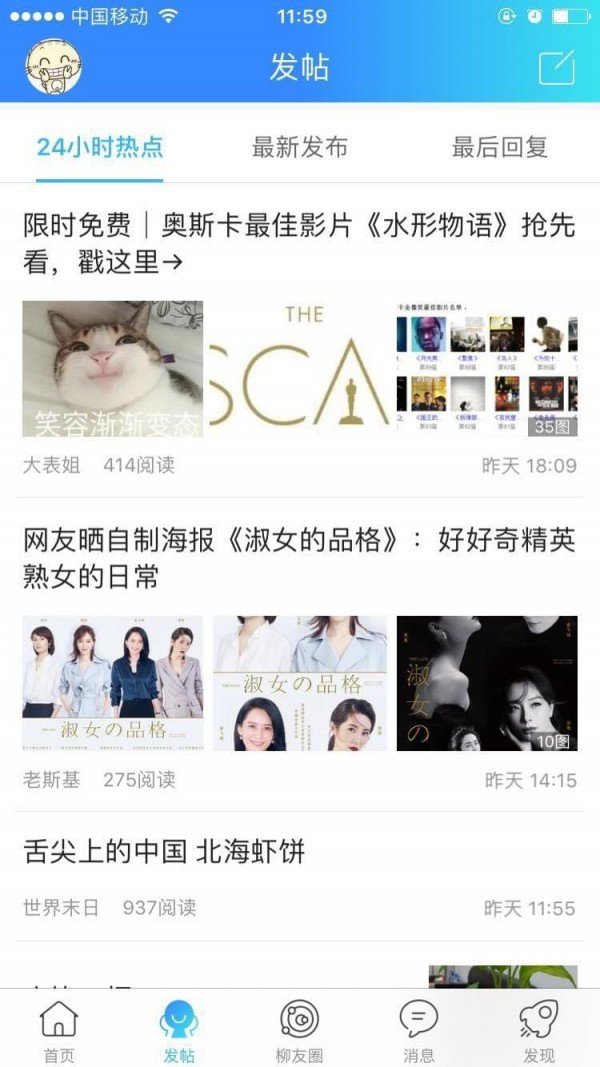Open the 35图 movie list thumbnail
Image resolution: width=600 pixels, height=1067 pixels.
tap(487, 369)
